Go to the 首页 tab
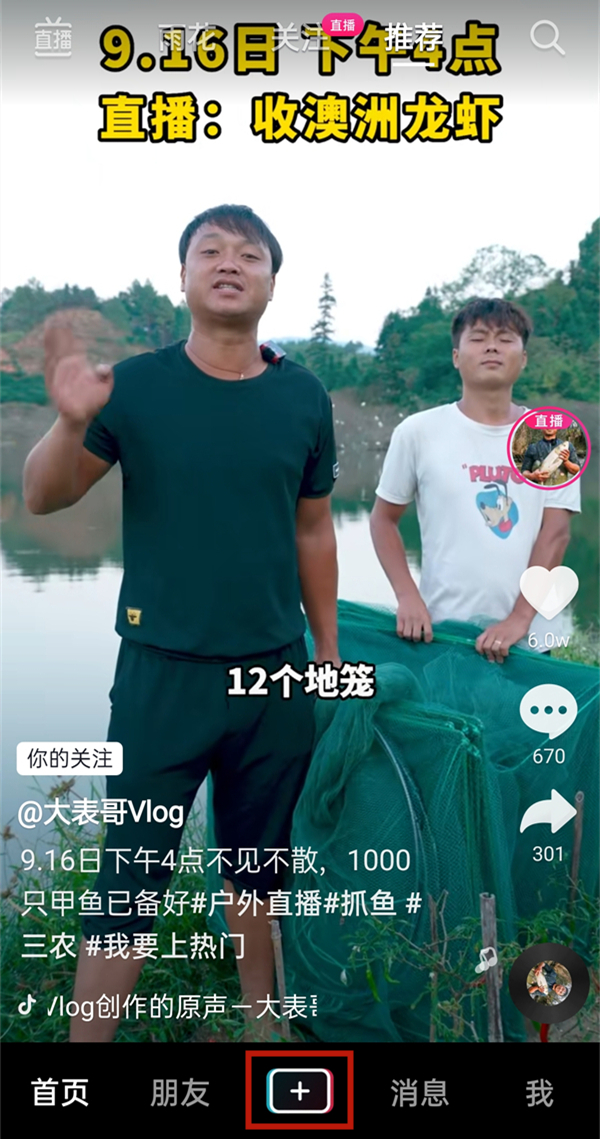The image size is (600, 1139). pos(61,1092)
